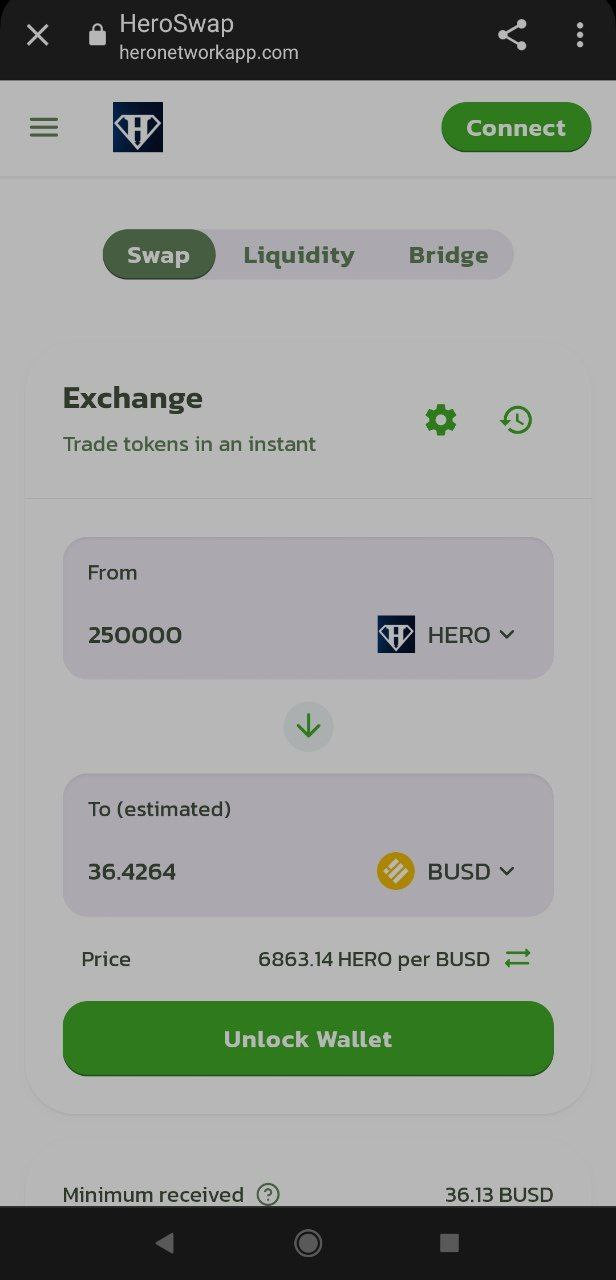Close the browser tab with X
Viewport: 616px width, 1280px height.
coord(38,36)
